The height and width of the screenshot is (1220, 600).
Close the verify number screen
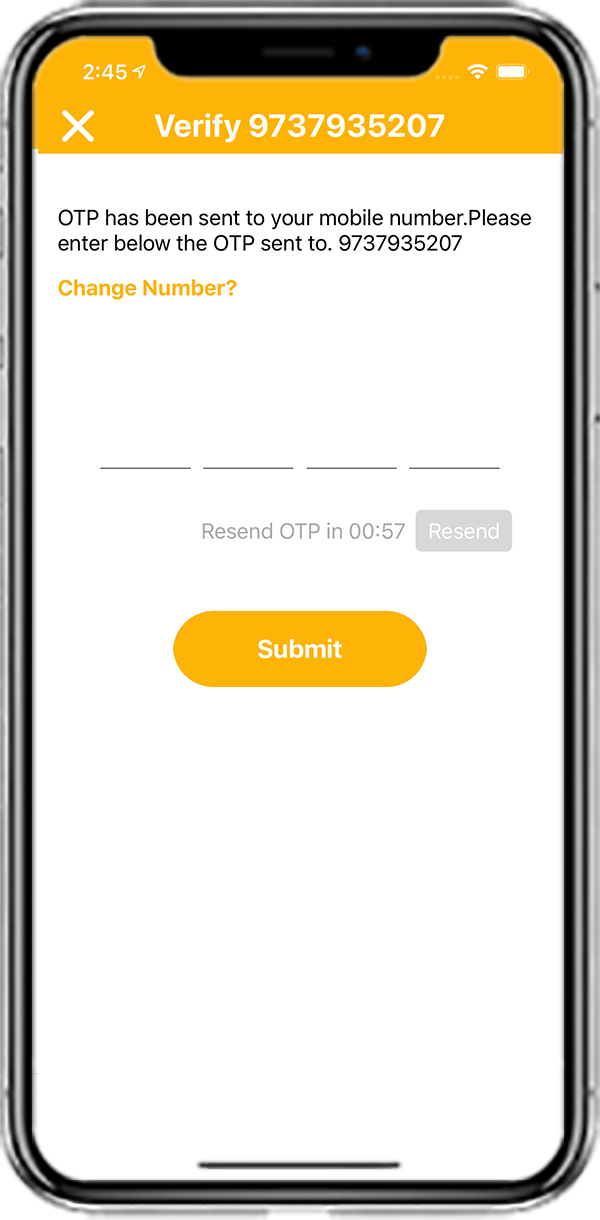tap(78, 126)
